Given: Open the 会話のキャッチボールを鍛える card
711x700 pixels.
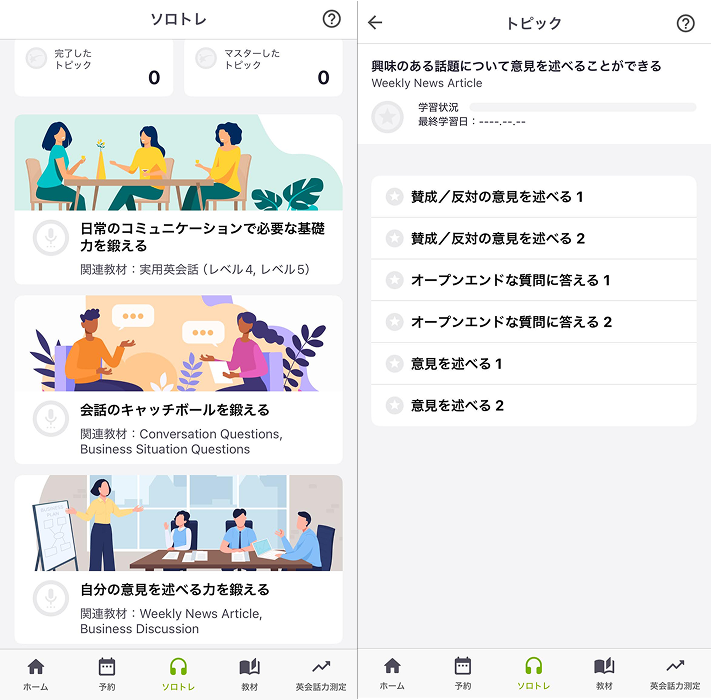Looking at the screenshot, I should [178, 380].
